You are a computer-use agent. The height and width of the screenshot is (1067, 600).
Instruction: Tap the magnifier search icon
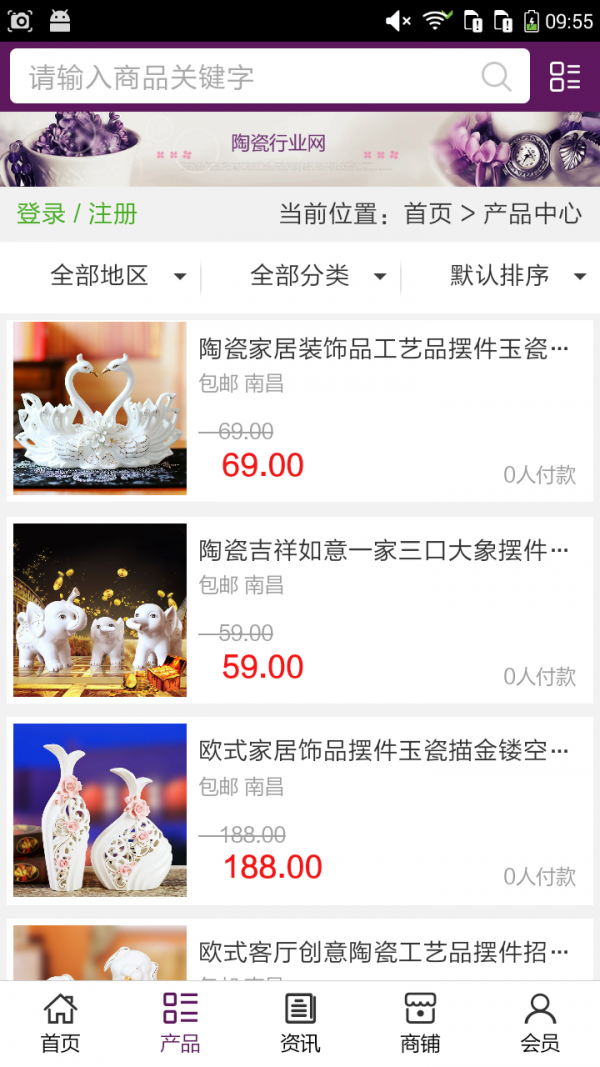coord(496,77)
